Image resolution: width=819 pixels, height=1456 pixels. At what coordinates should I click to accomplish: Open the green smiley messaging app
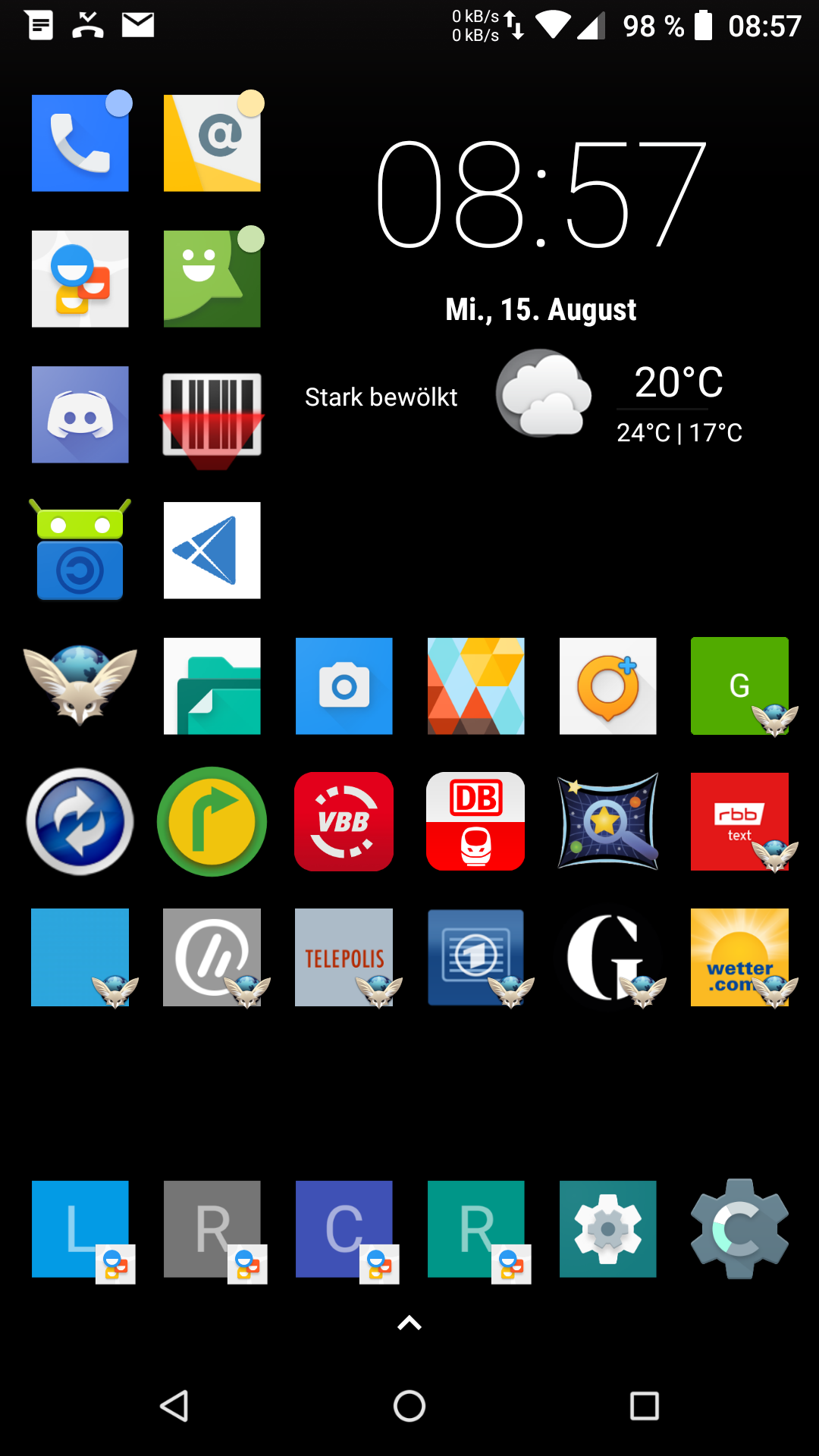[212, 279]
